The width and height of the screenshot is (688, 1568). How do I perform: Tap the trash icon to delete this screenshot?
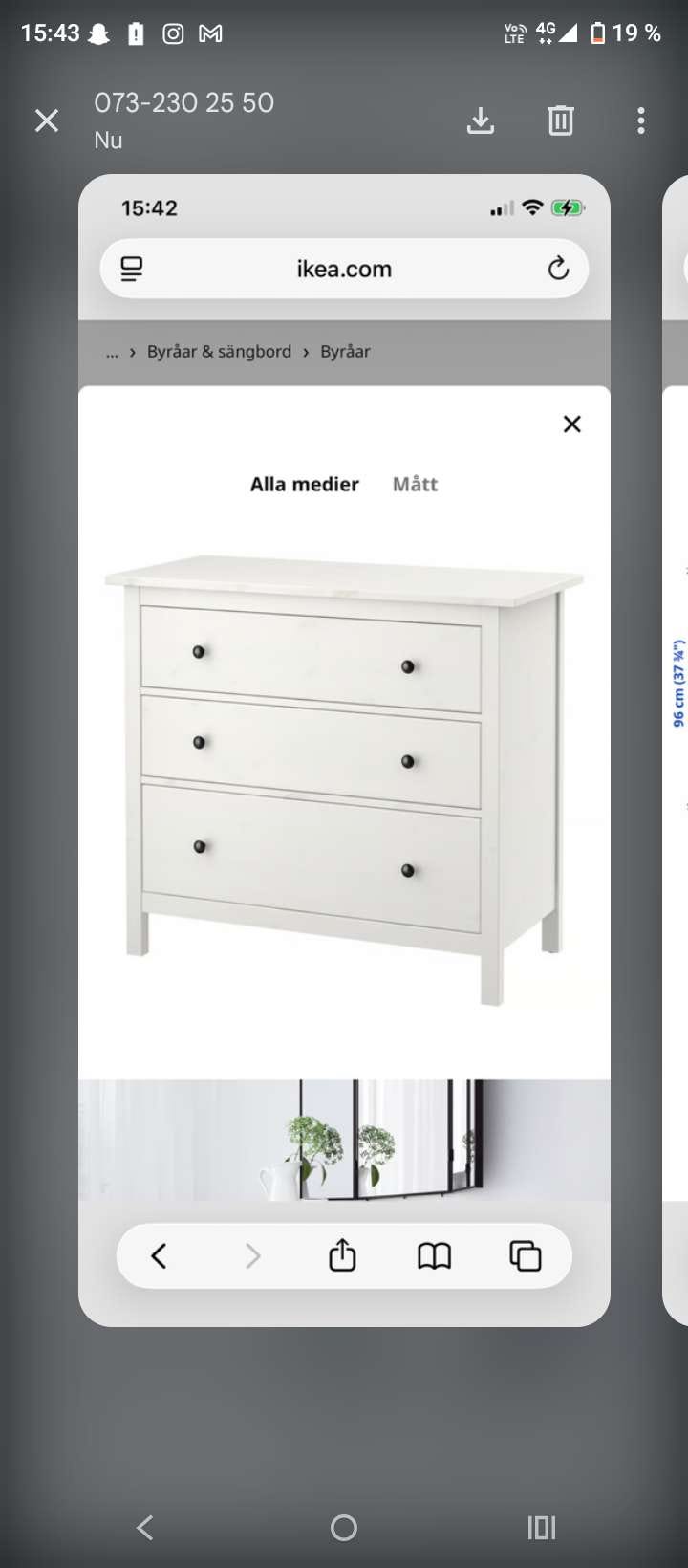(x=561, y=120)
